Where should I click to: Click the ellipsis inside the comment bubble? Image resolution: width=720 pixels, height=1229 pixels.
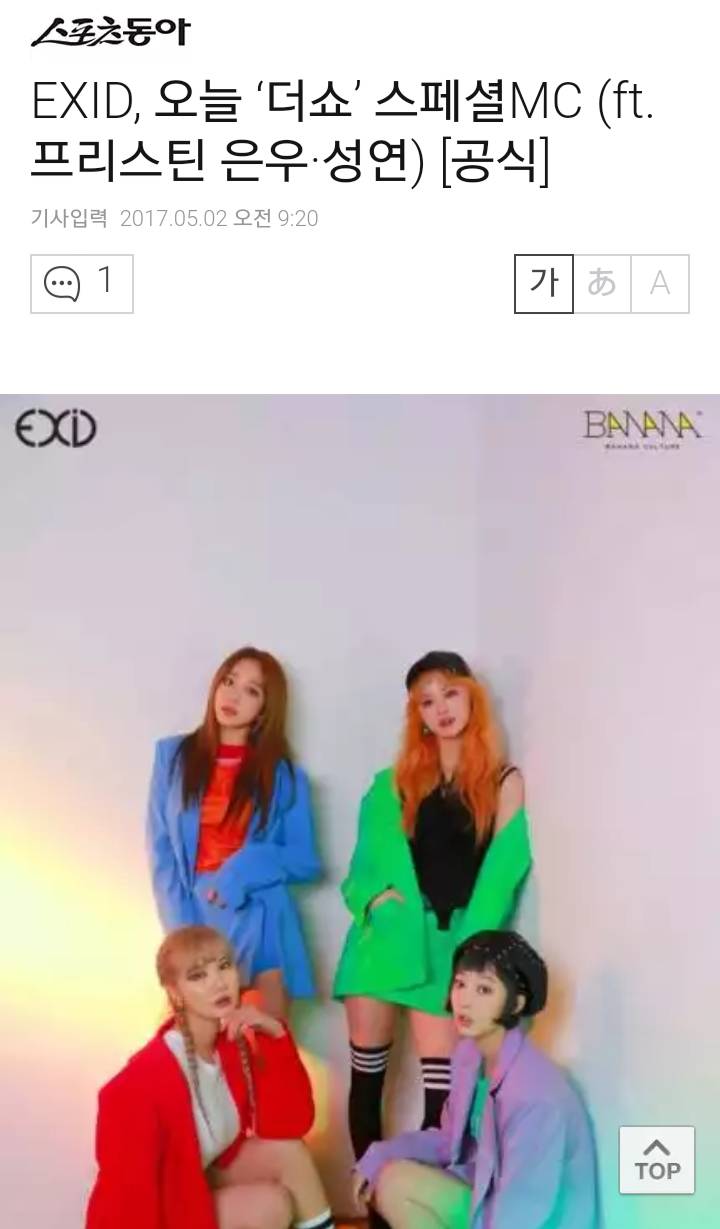point(63,284)
